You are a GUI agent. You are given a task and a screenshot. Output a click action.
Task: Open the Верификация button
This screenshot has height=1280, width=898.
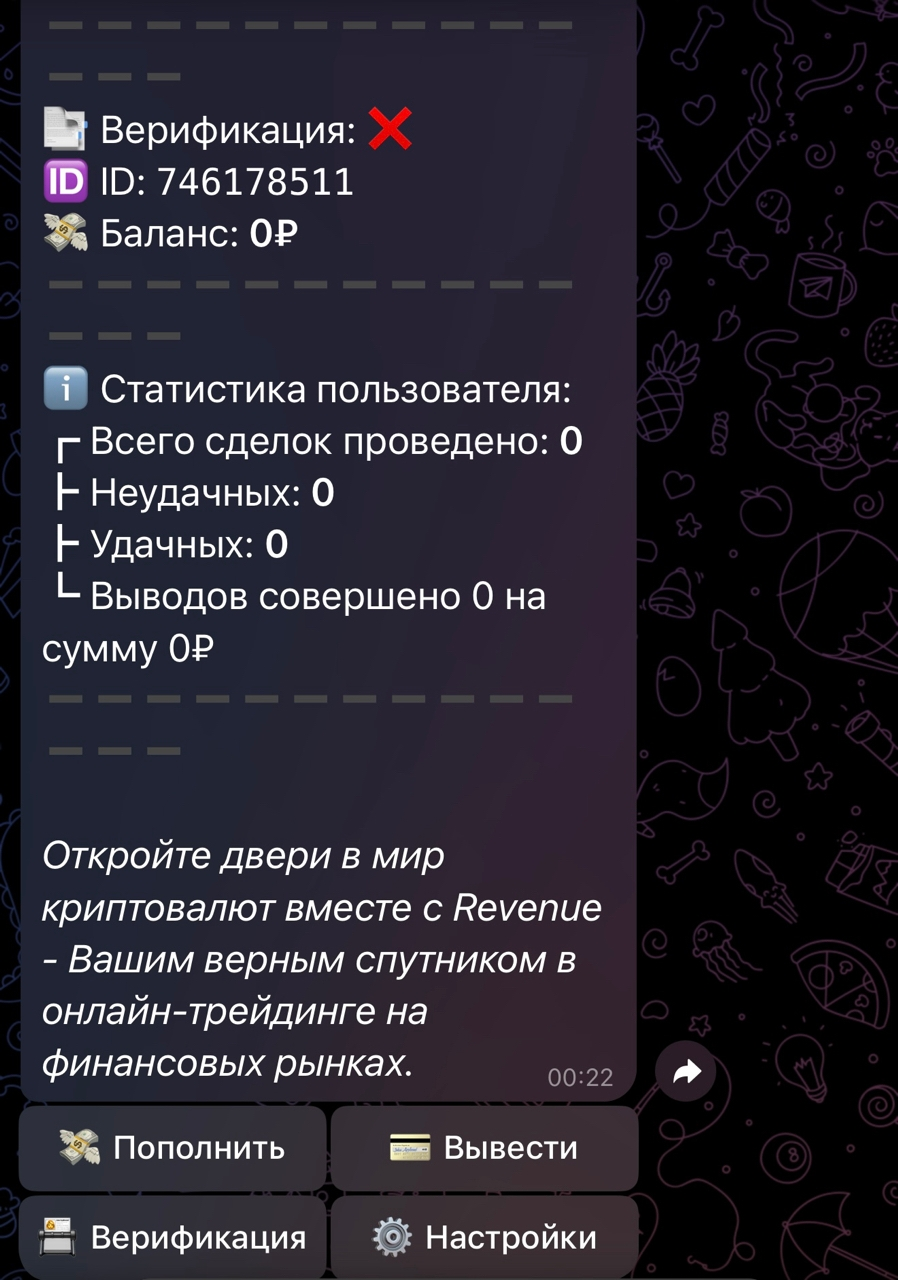point(172,1238)
